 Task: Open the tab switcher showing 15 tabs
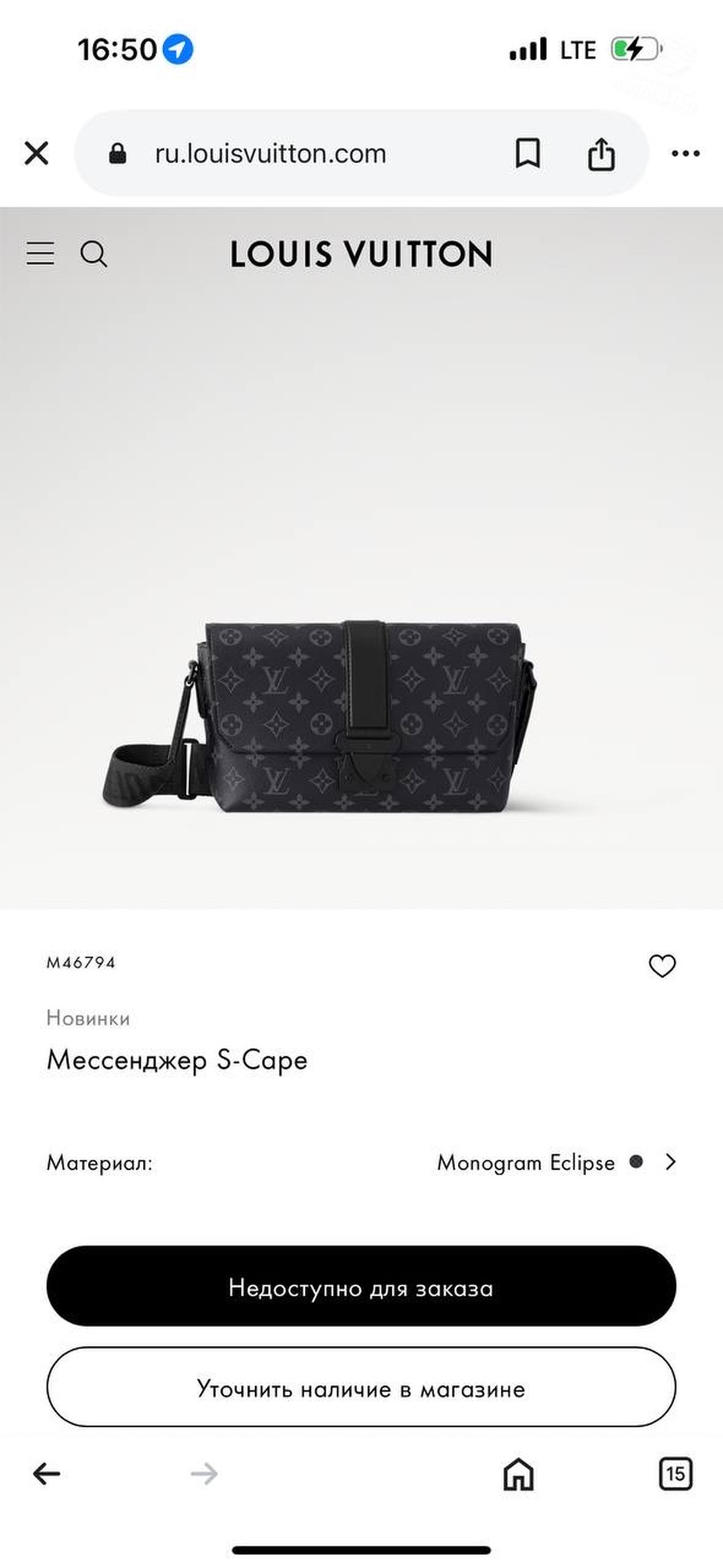point(676,1474)
